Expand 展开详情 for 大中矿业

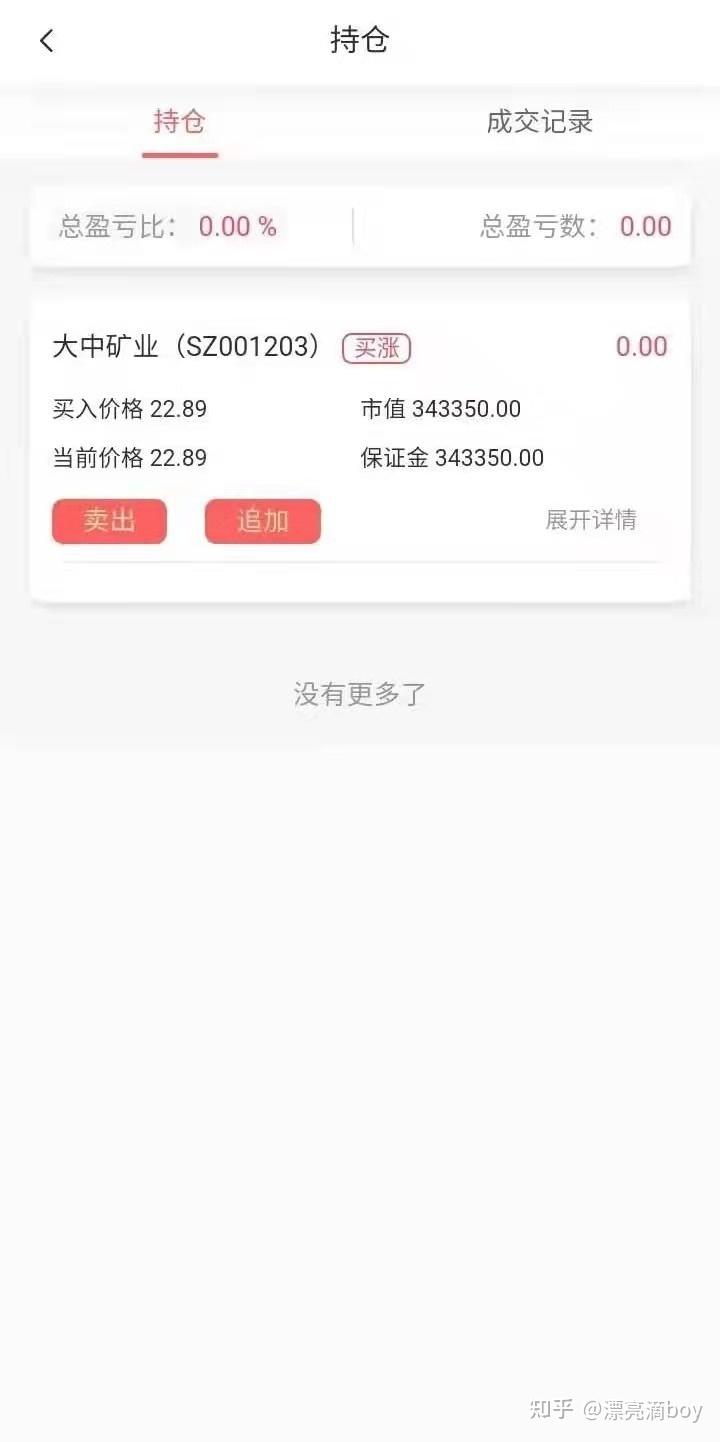tap(590, 520)
